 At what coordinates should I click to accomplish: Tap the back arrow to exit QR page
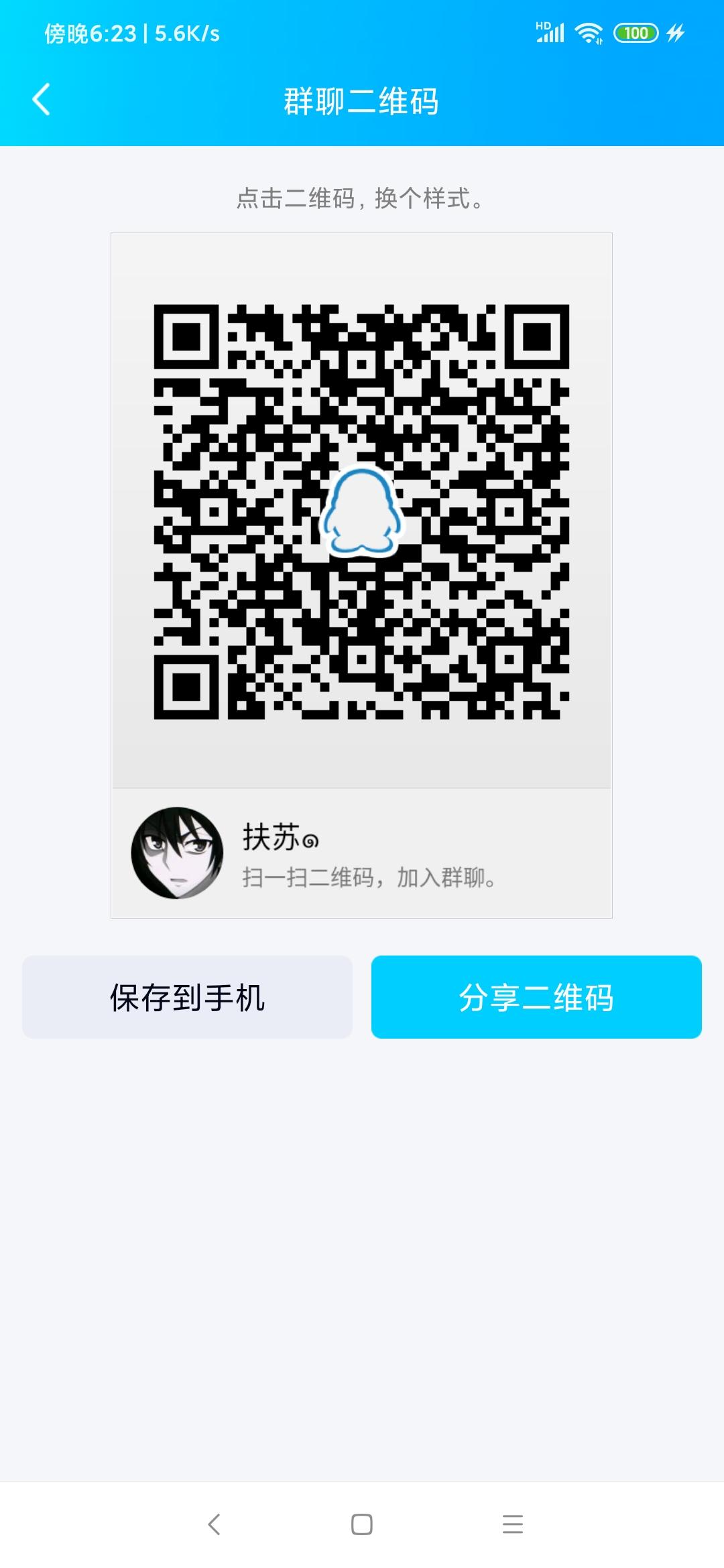[40, 99]
